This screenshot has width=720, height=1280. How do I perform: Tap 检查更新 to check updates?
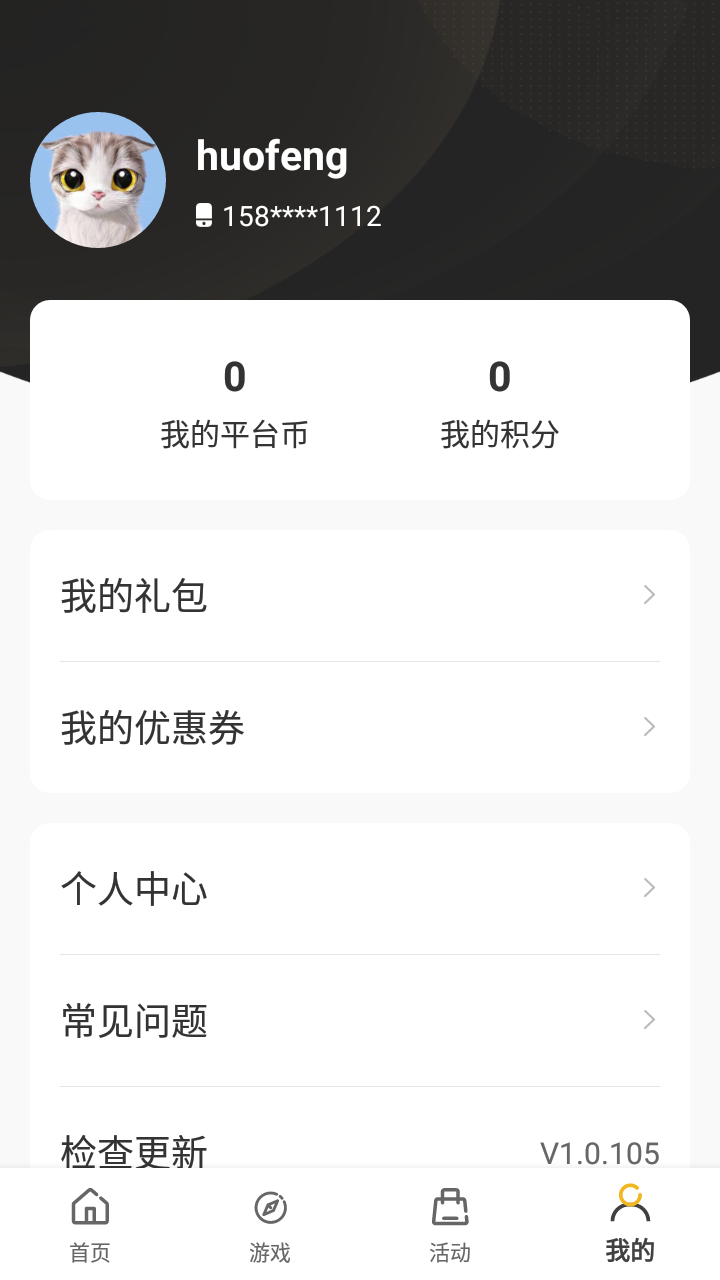click(x=134, y=1152)
